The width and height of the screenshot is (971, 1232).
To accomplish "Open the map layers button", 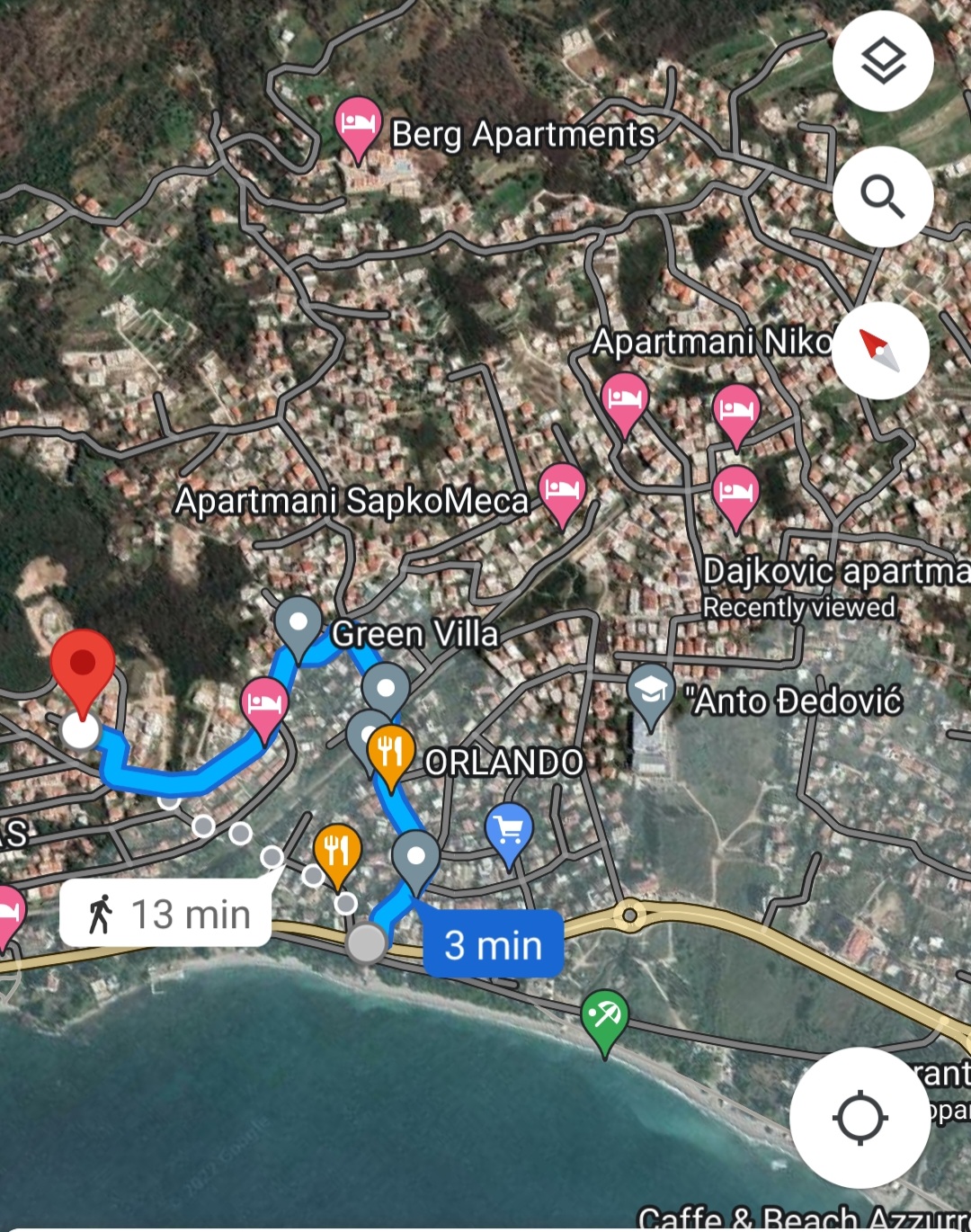I will tap(883, 62).
